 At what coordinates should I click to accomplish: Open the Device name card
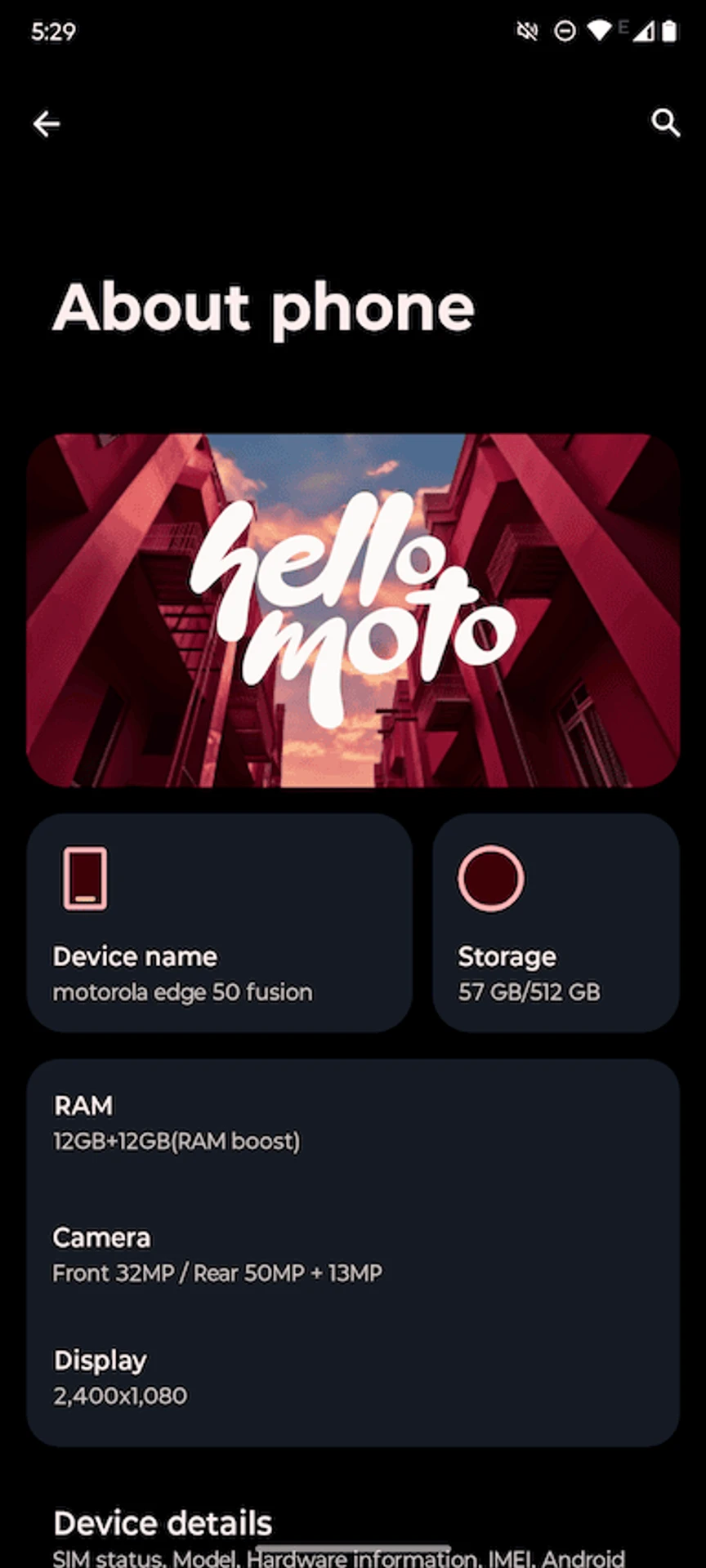219,923
